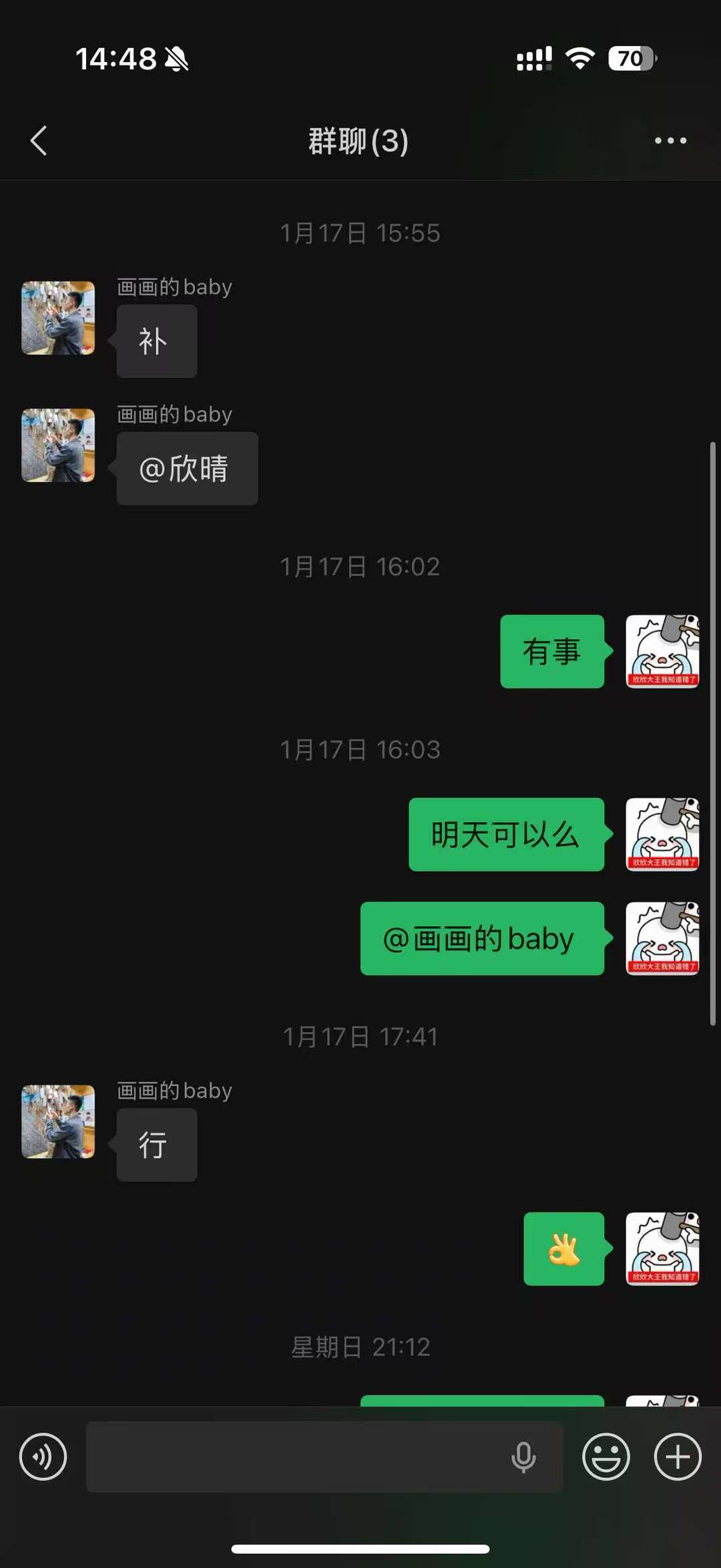Tap my avatar next to 有事 message
Viewport: 721px width, 1568px height.
click(x=662, y=652)
